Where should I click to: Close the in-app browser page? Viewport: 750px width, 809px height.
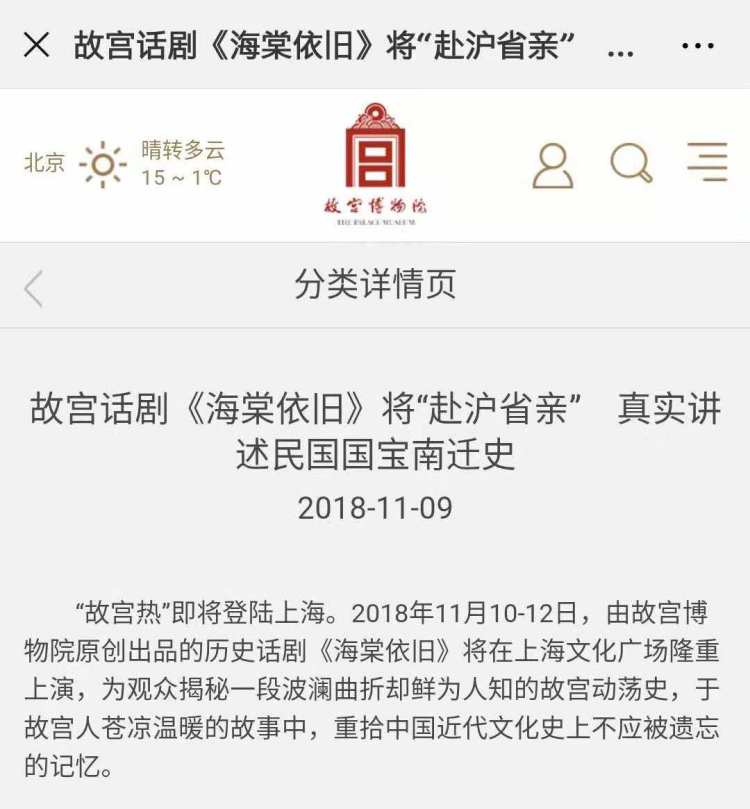pyautogui.click(x=36, y=45)
